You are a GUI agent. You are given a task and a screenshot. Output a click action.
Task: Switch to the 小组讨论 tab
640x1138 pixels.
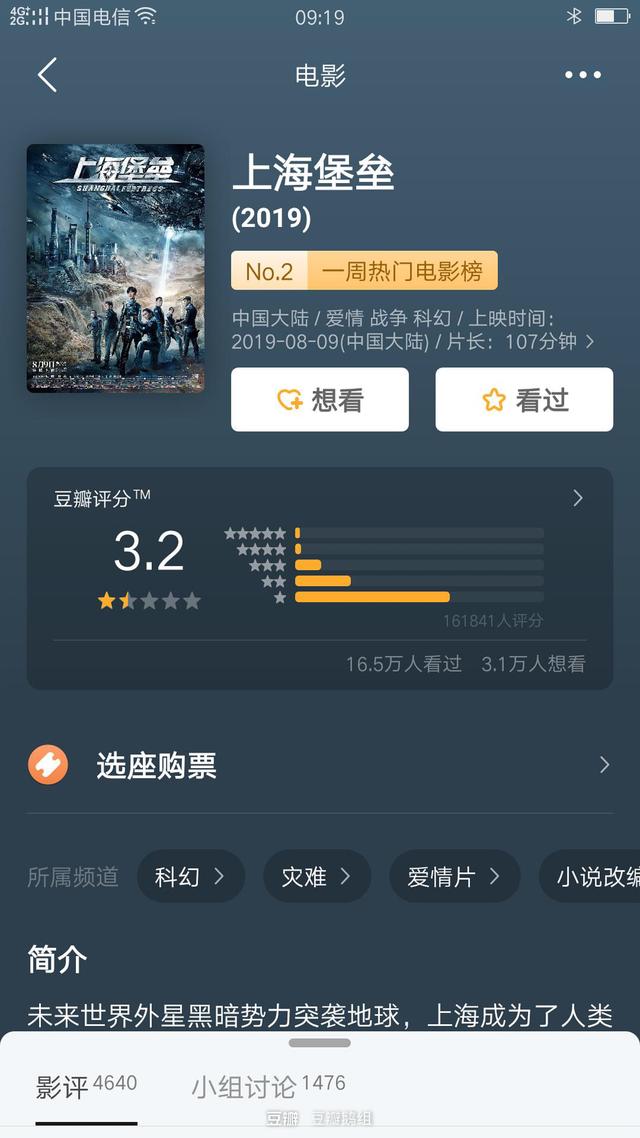pyautogui.click(x=267, y=1087)
